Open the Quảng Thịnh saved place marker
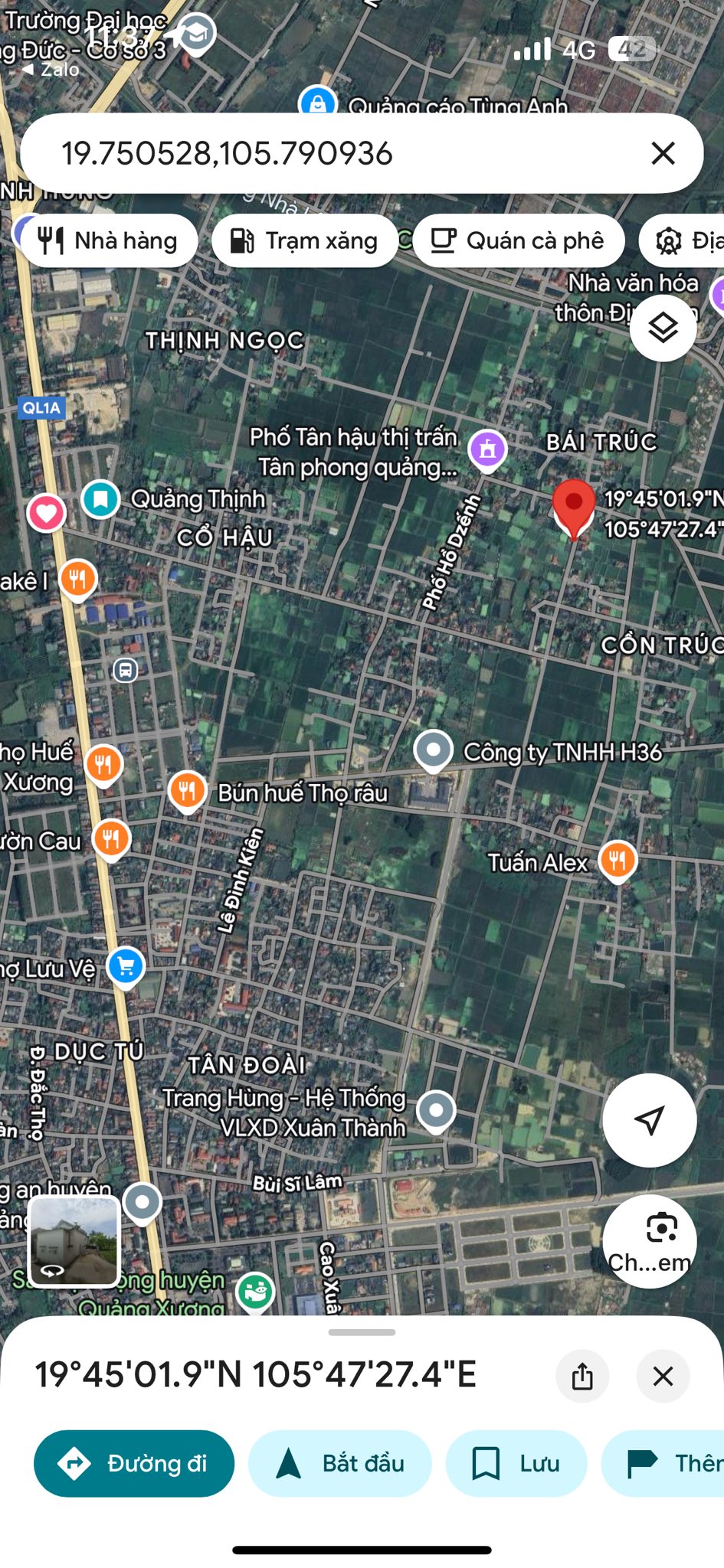This screenshot has width=724, height=1568. [x=100, y=499]
